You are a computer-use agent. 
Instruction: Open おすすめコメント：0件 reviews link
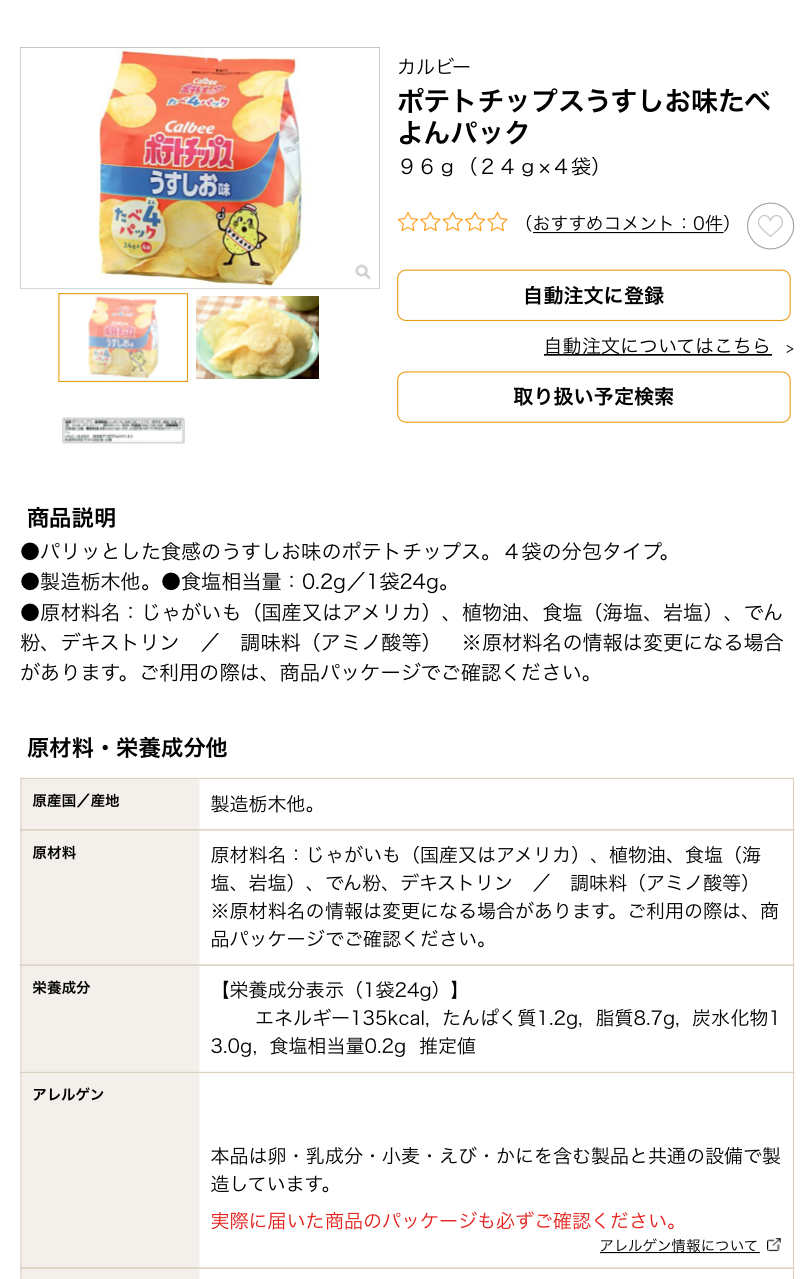[626, 223]
